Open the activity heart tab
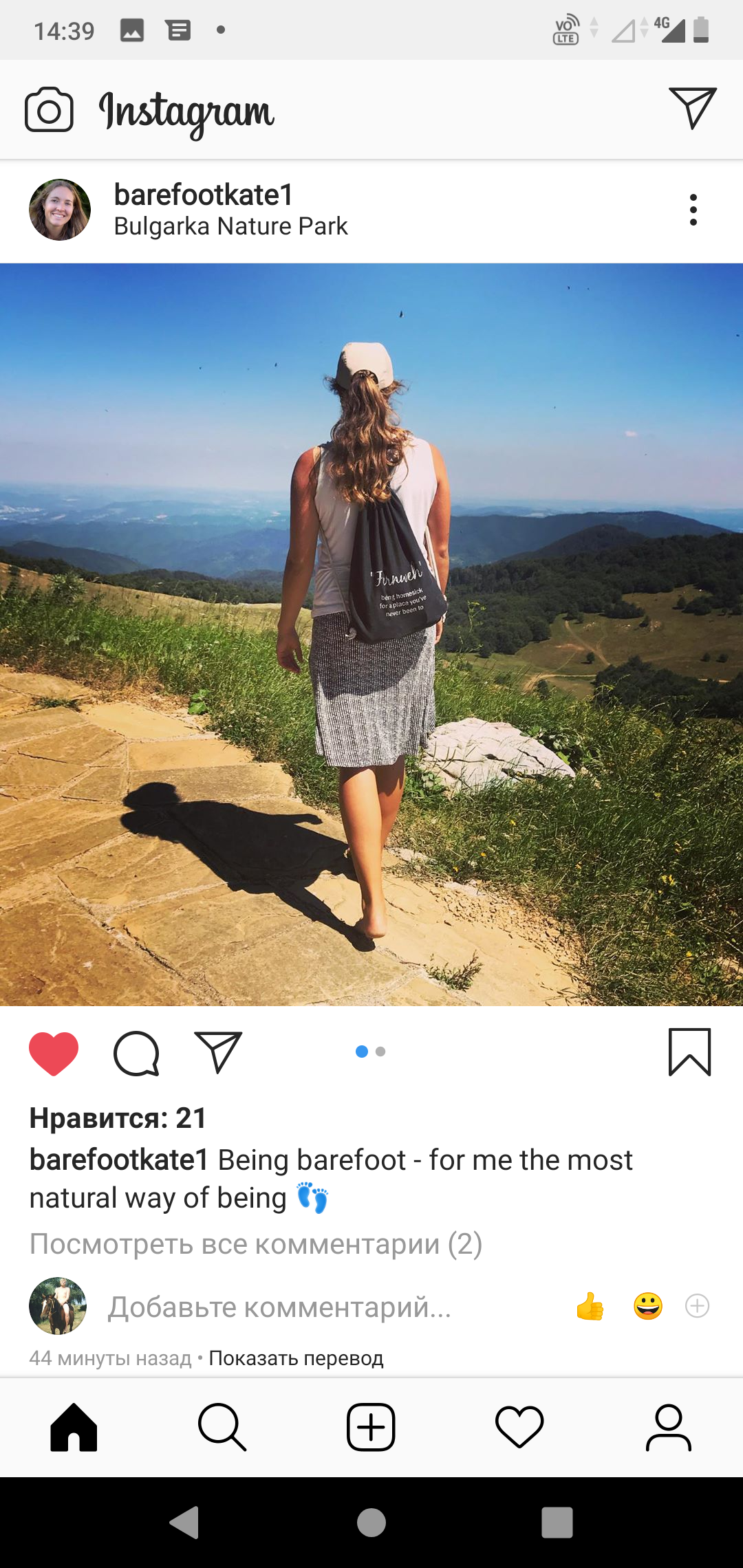 click(x=519, y=1427)
